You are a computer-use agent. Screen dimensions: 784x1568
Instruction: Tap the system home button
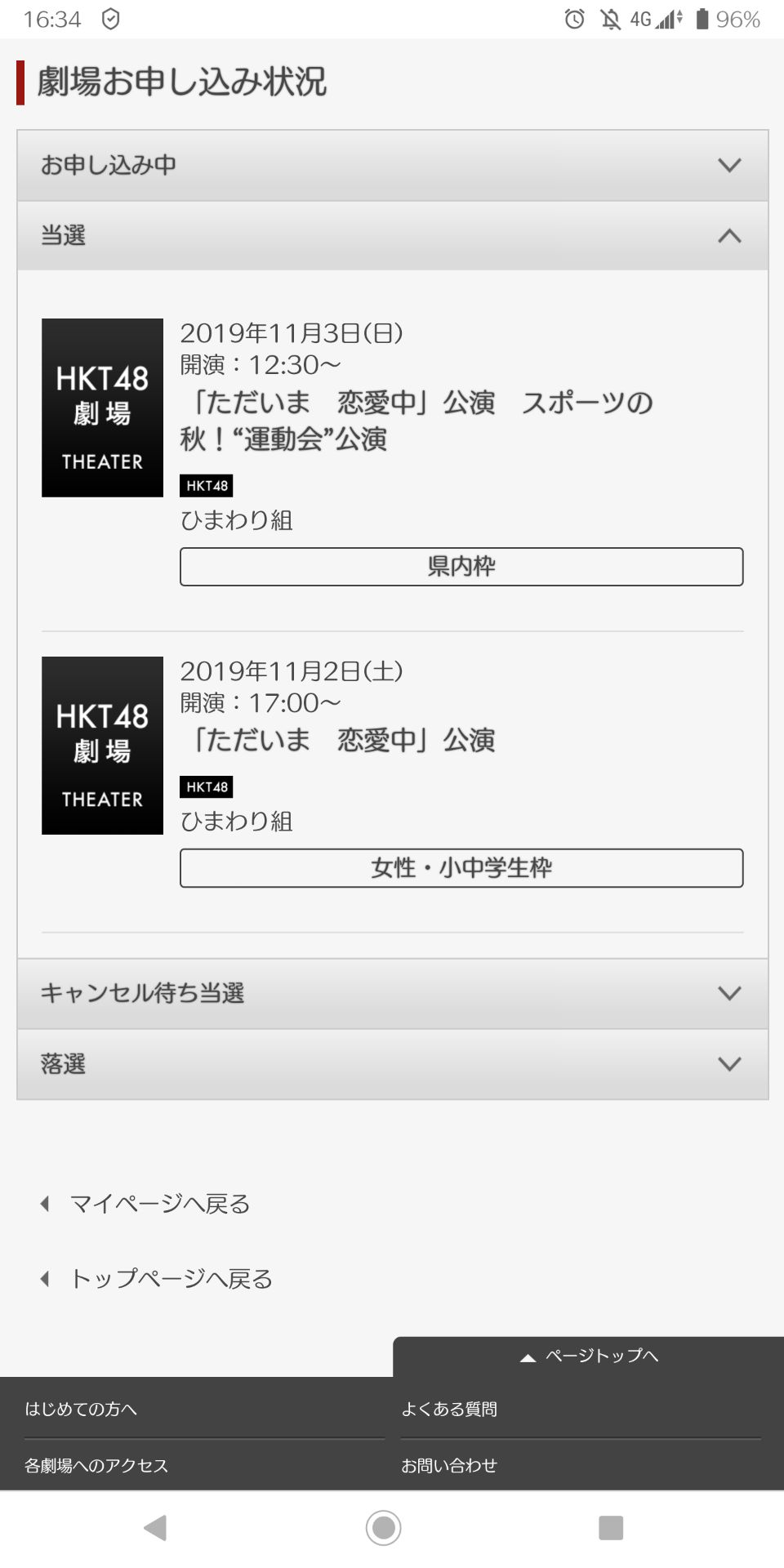[x=383, y=1527]
